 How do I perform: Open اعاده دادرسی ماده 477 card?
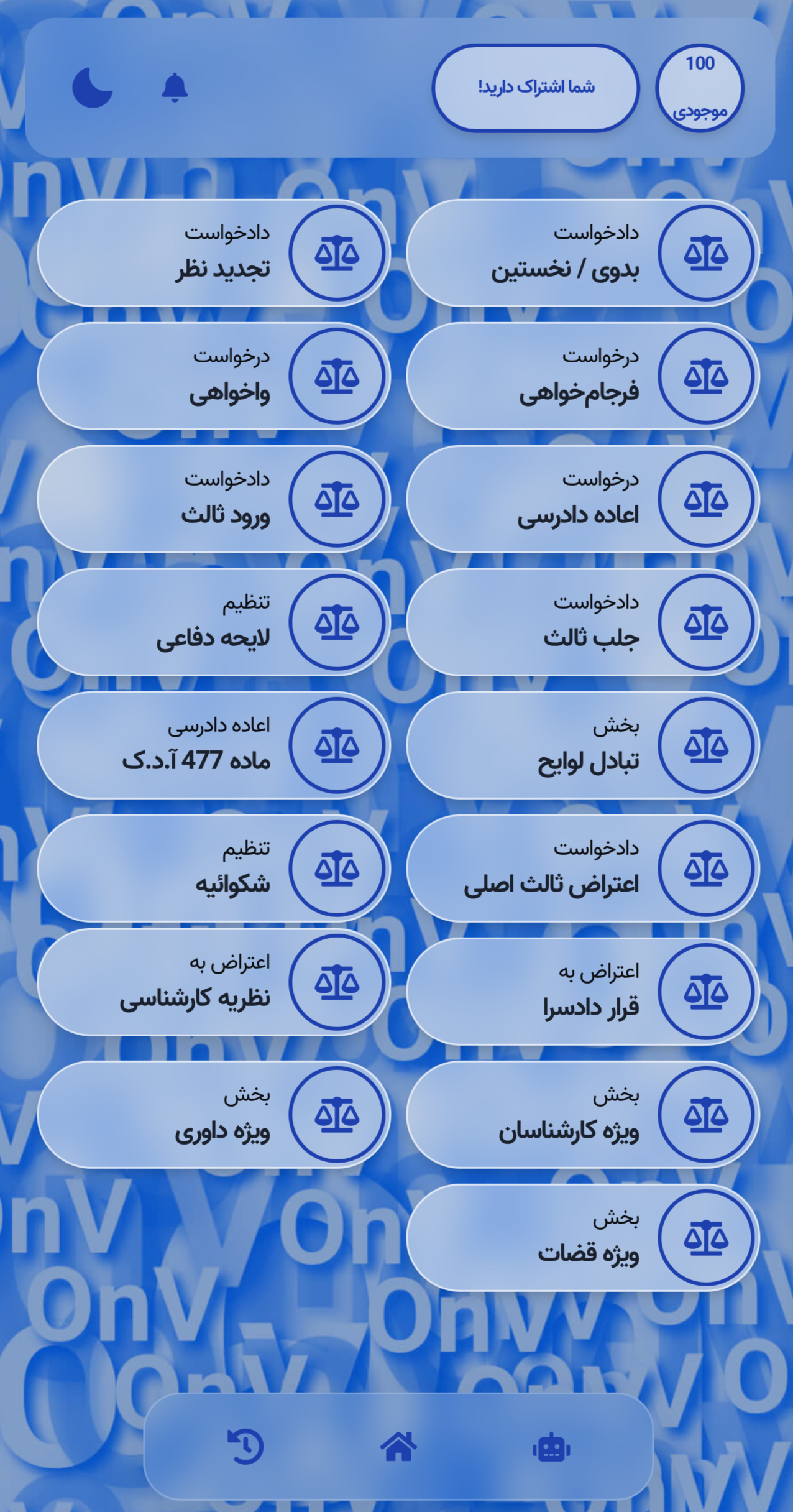coord(213,745)
